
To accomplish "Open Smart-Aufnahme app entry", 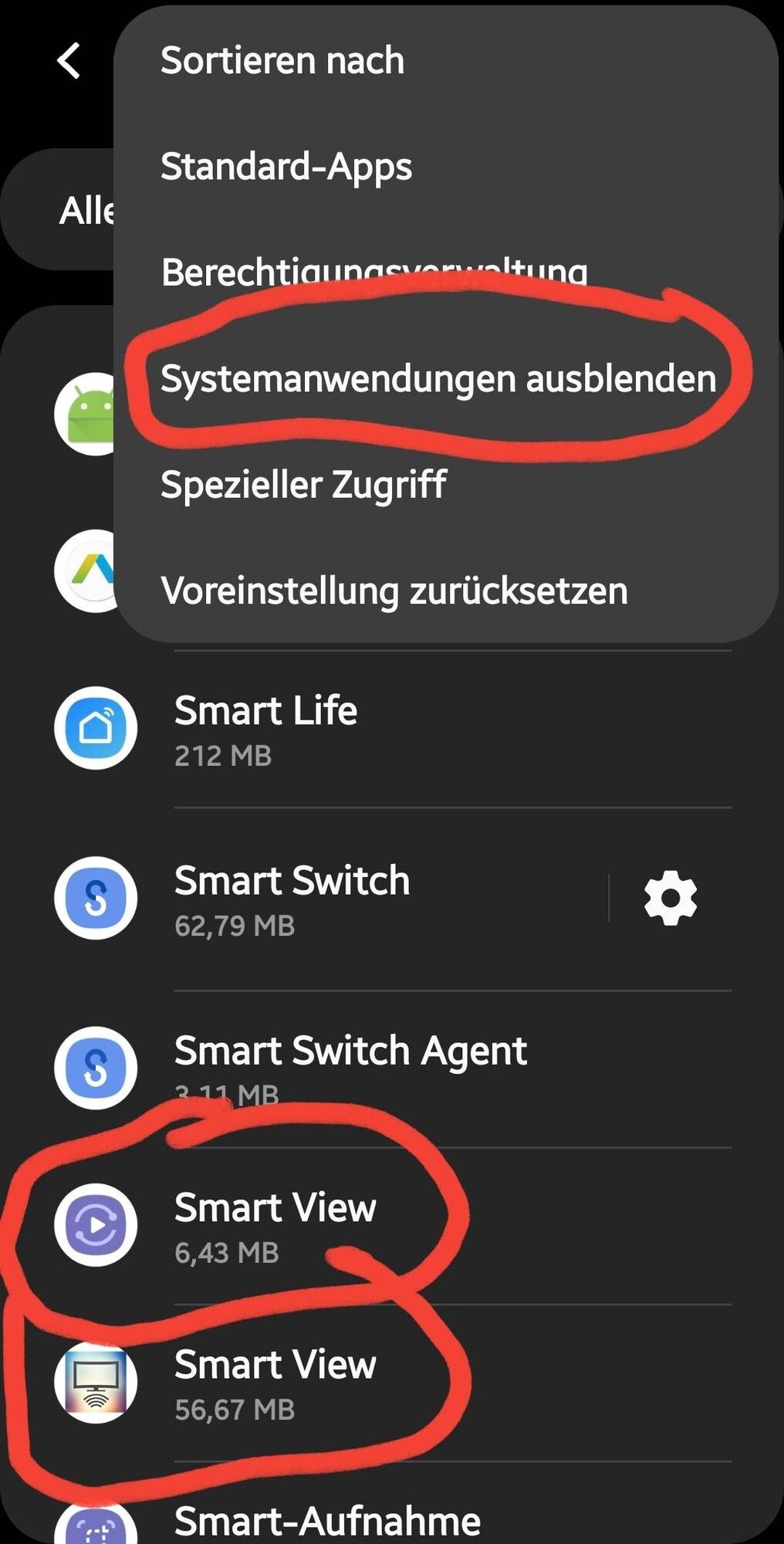I will (x=327, y=1521).
